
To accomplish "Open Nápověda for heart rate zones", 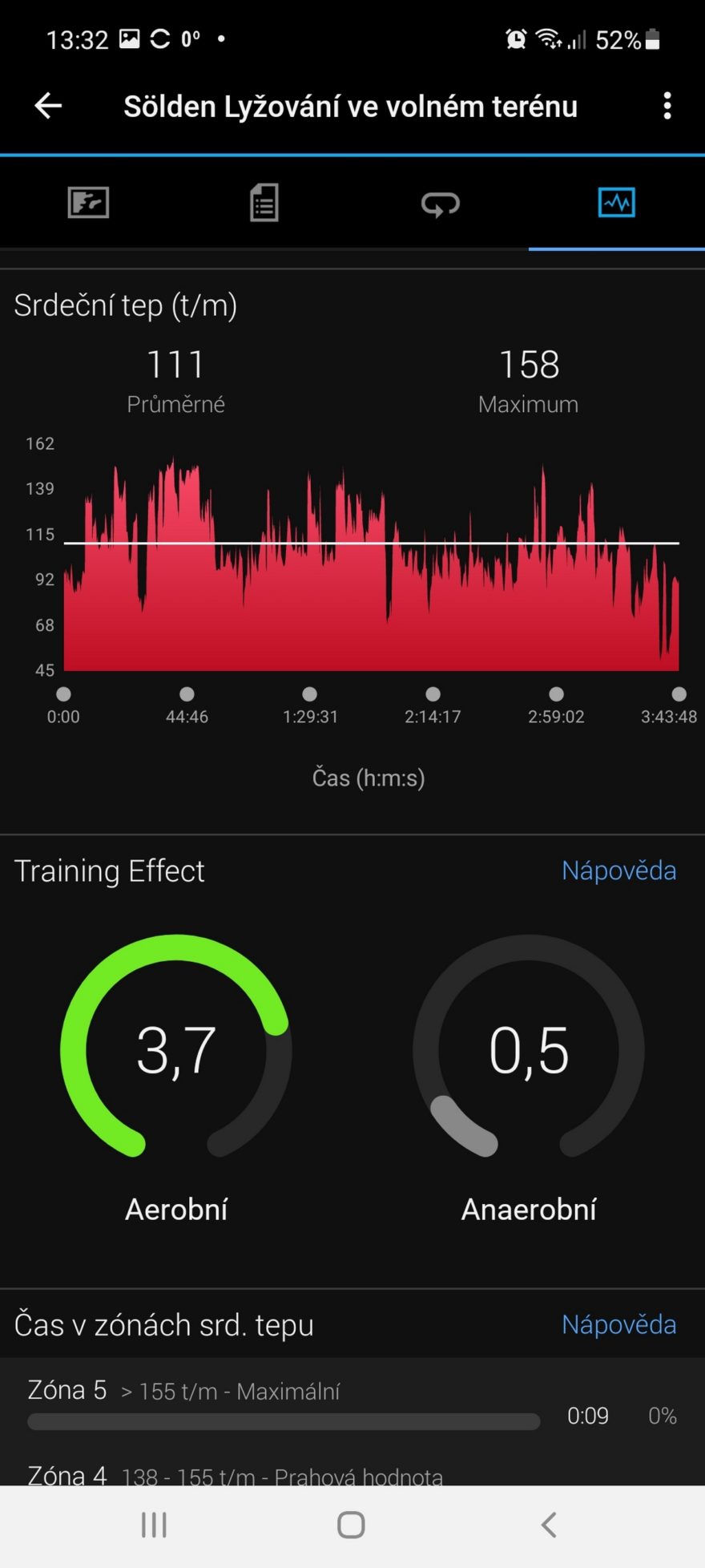I will tap(618, 1324).
